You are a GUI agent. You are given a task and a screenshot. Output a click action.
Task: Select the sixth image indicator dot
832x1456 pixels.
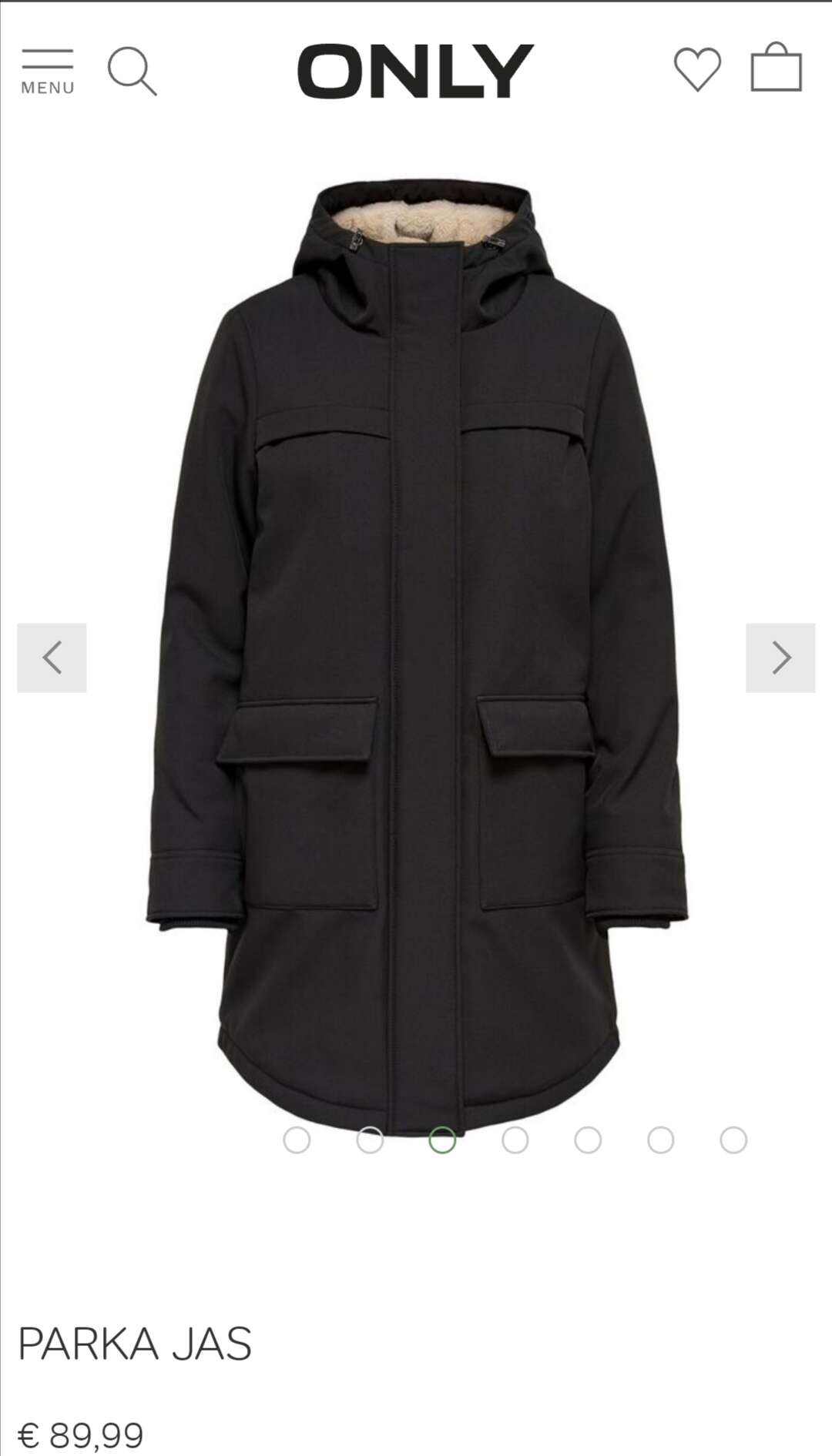tap(660, 1140)
